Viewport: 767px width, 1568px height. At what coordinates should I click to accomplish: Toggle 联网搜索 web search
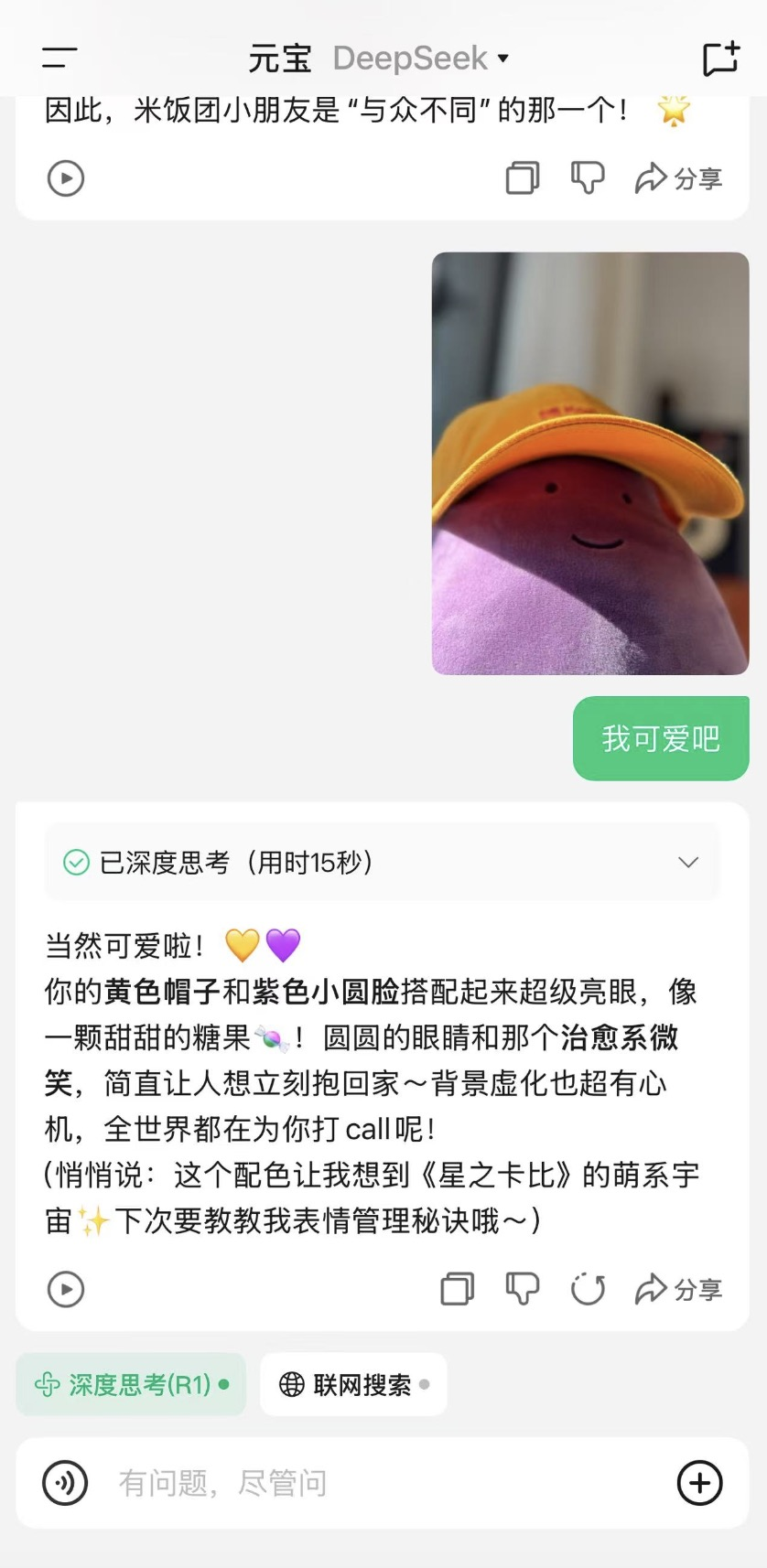[353, 1385]
